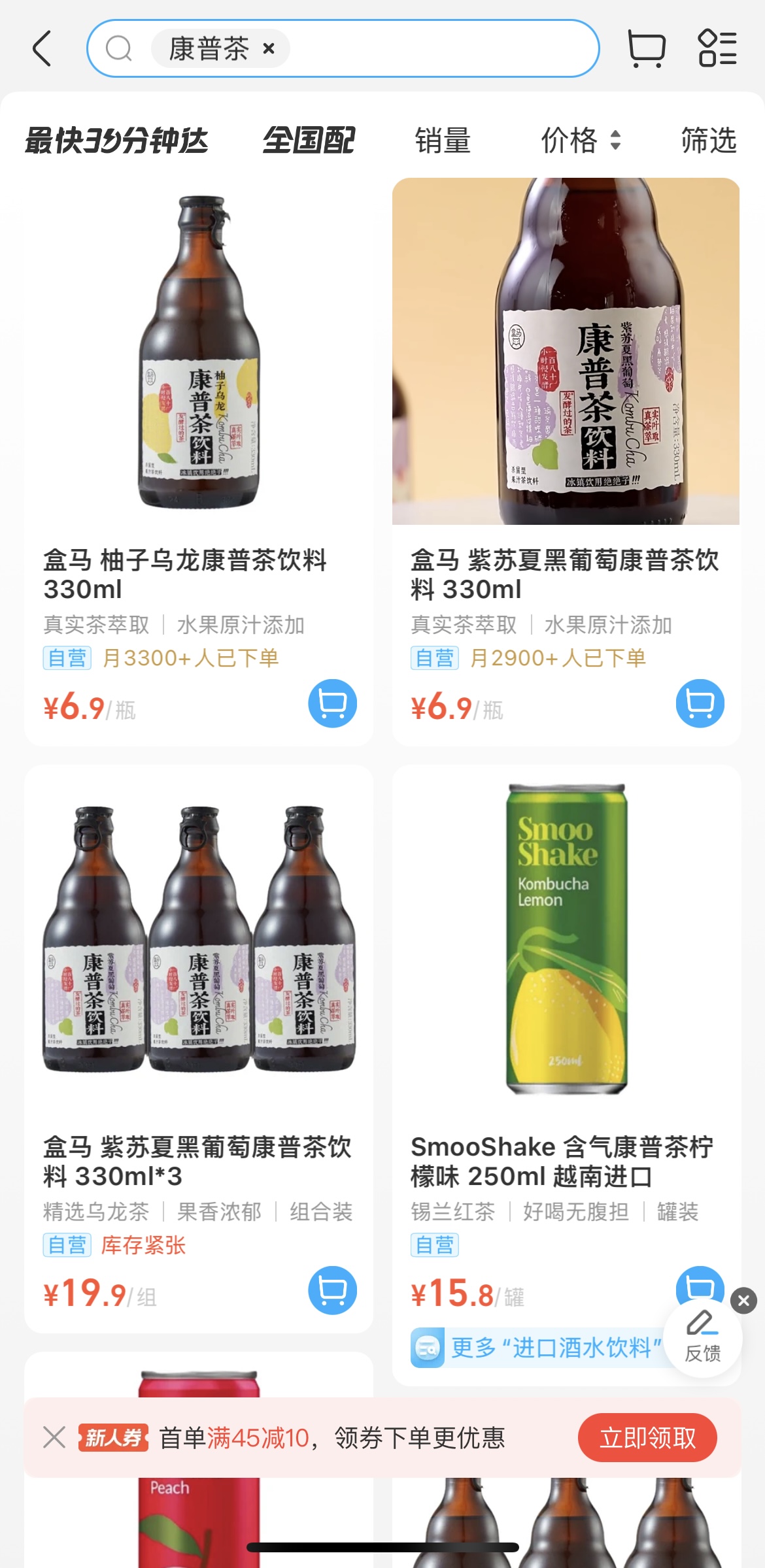Open the shopping cart

(x=646, y=49)
